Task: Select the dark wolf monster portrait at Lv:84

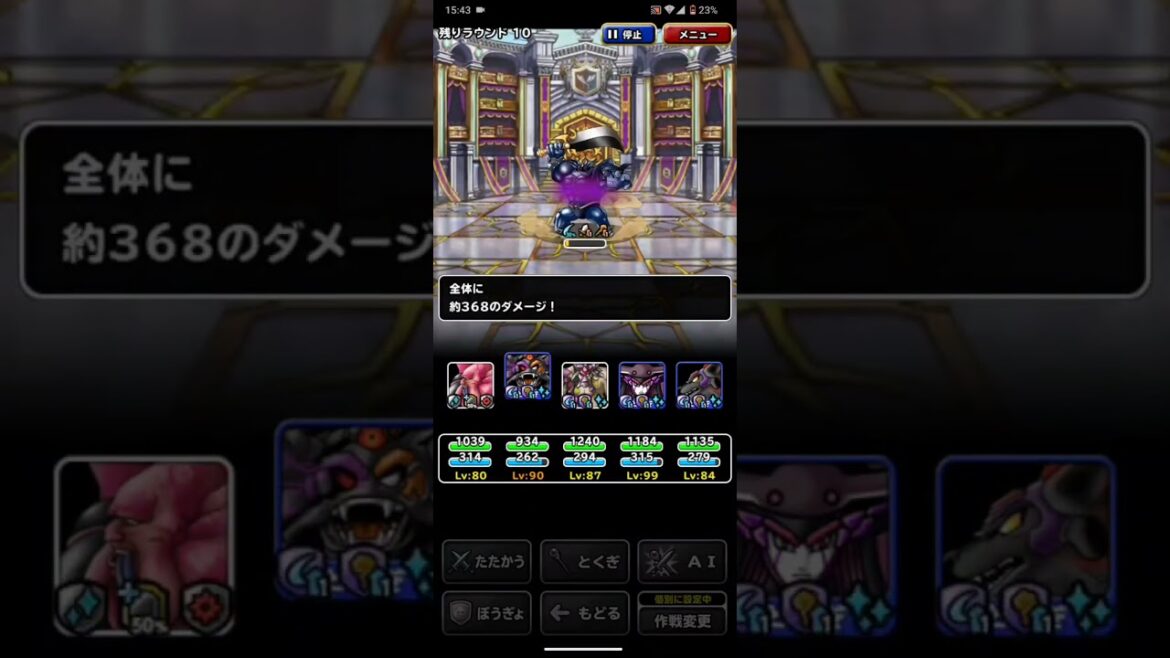Action: (x=698, y=385)
